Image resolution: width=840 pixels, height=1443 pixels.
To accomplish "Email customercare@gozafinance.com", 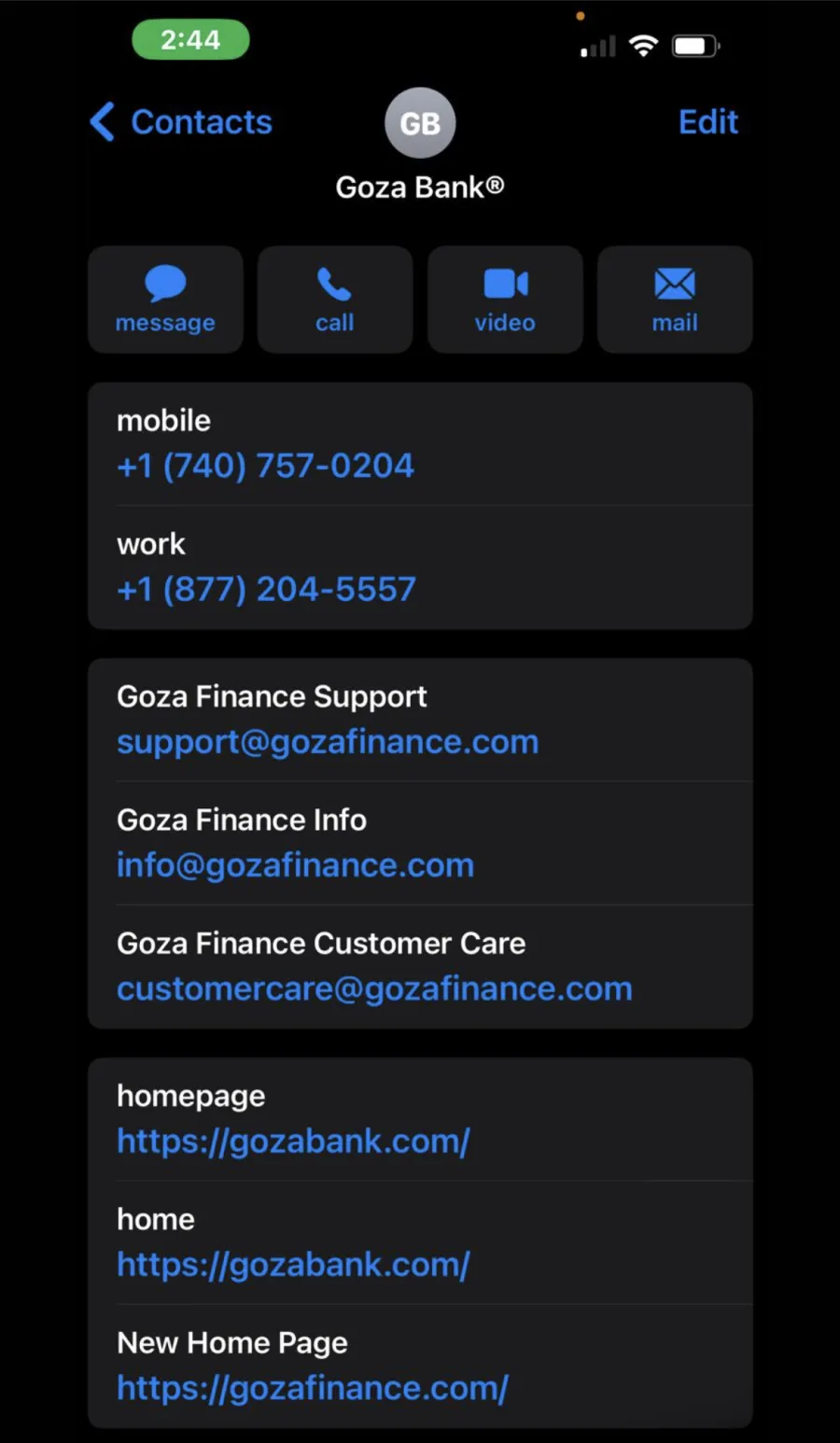I will coord(374,988).
